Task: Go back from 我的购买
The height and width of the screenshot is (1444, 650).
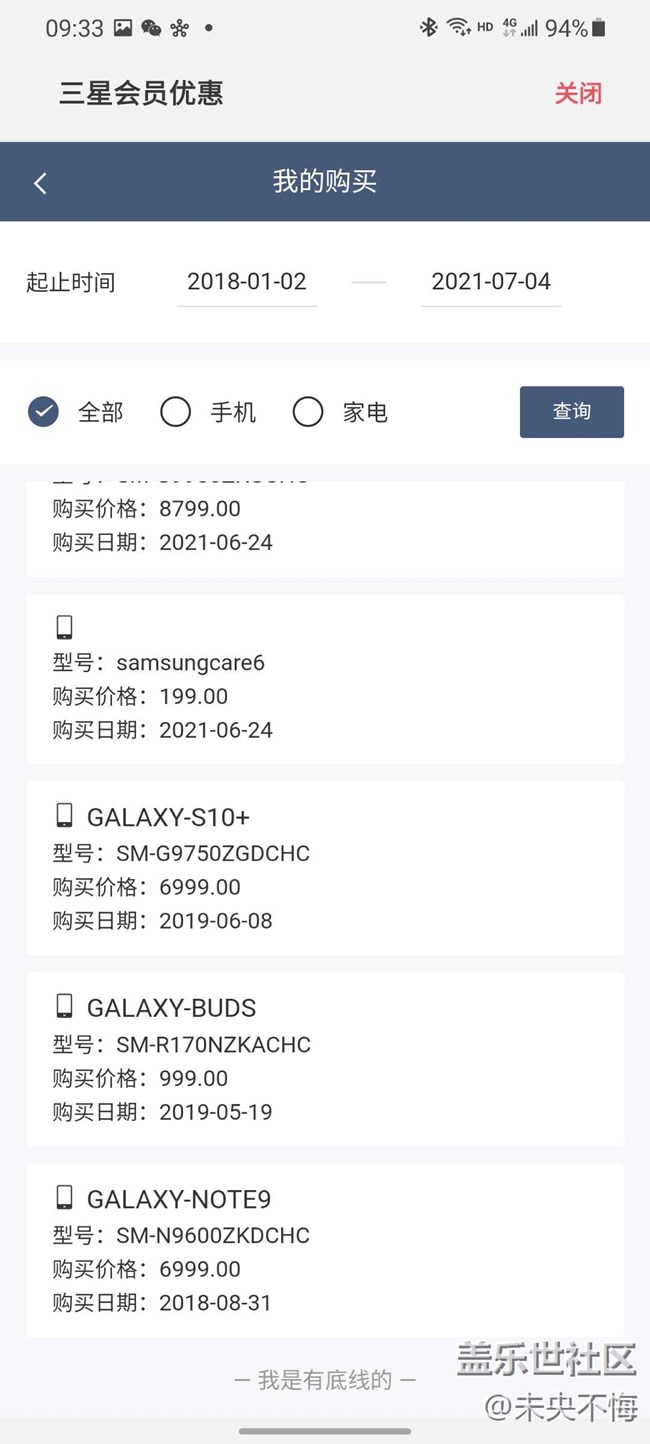Action: (x=40, y=183)
